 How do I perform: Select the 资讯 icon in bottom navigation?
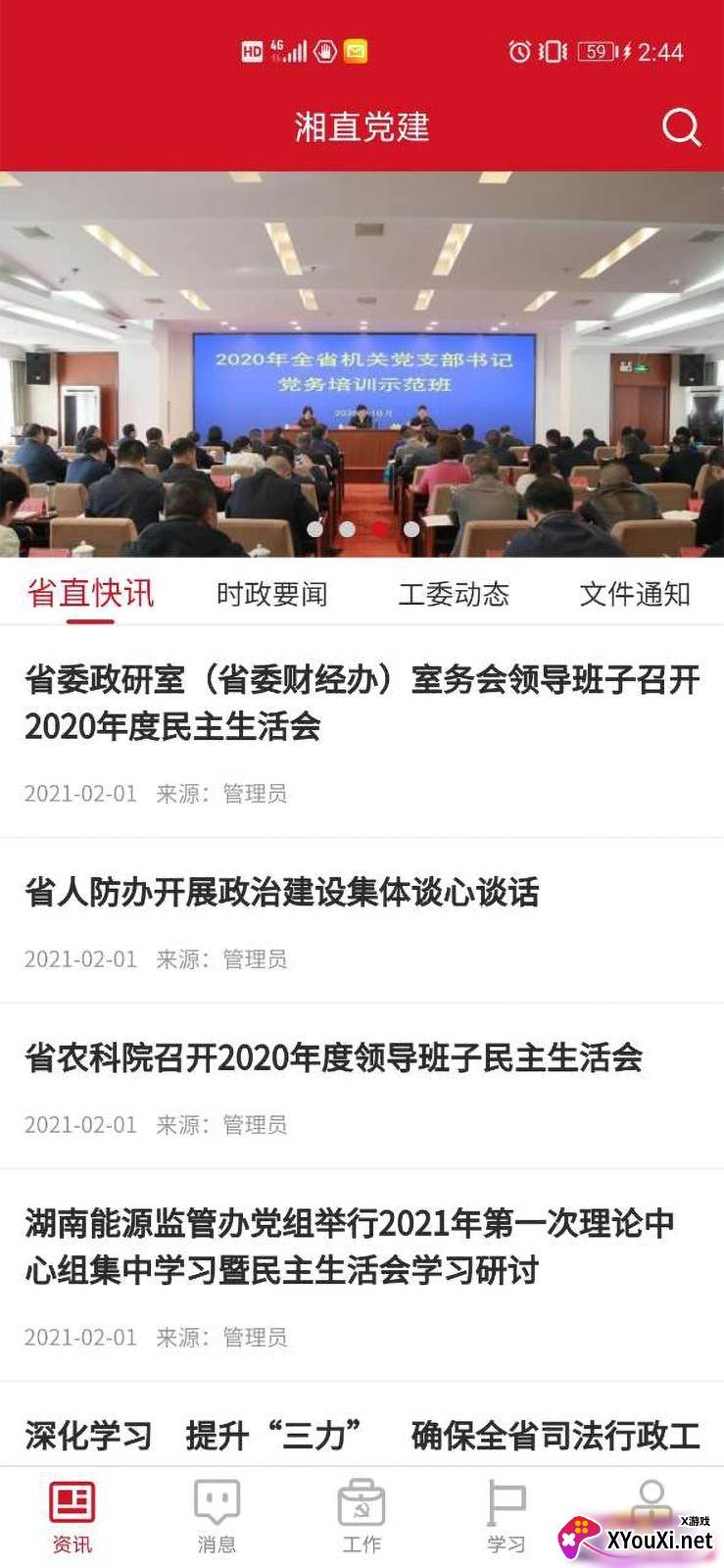click(72, 1501)
